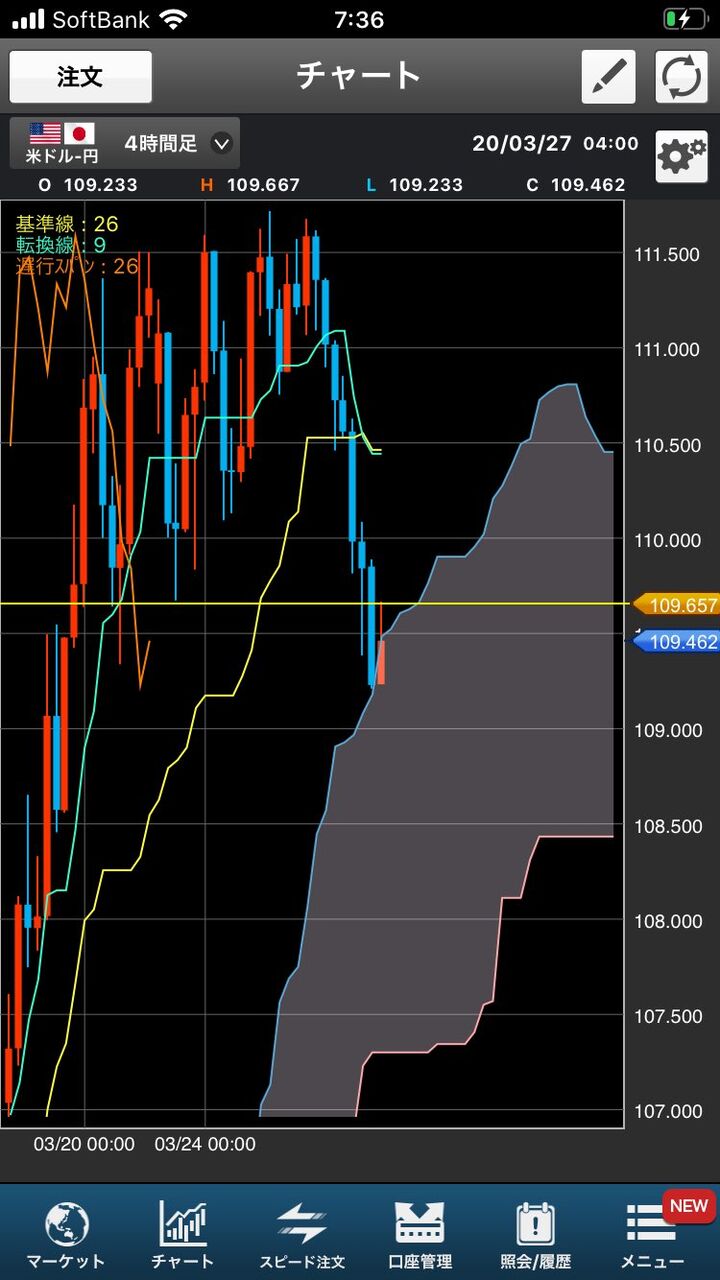720x1280 pixels.
Task: Select the チャート tab
Action: tap(182, 1233)
